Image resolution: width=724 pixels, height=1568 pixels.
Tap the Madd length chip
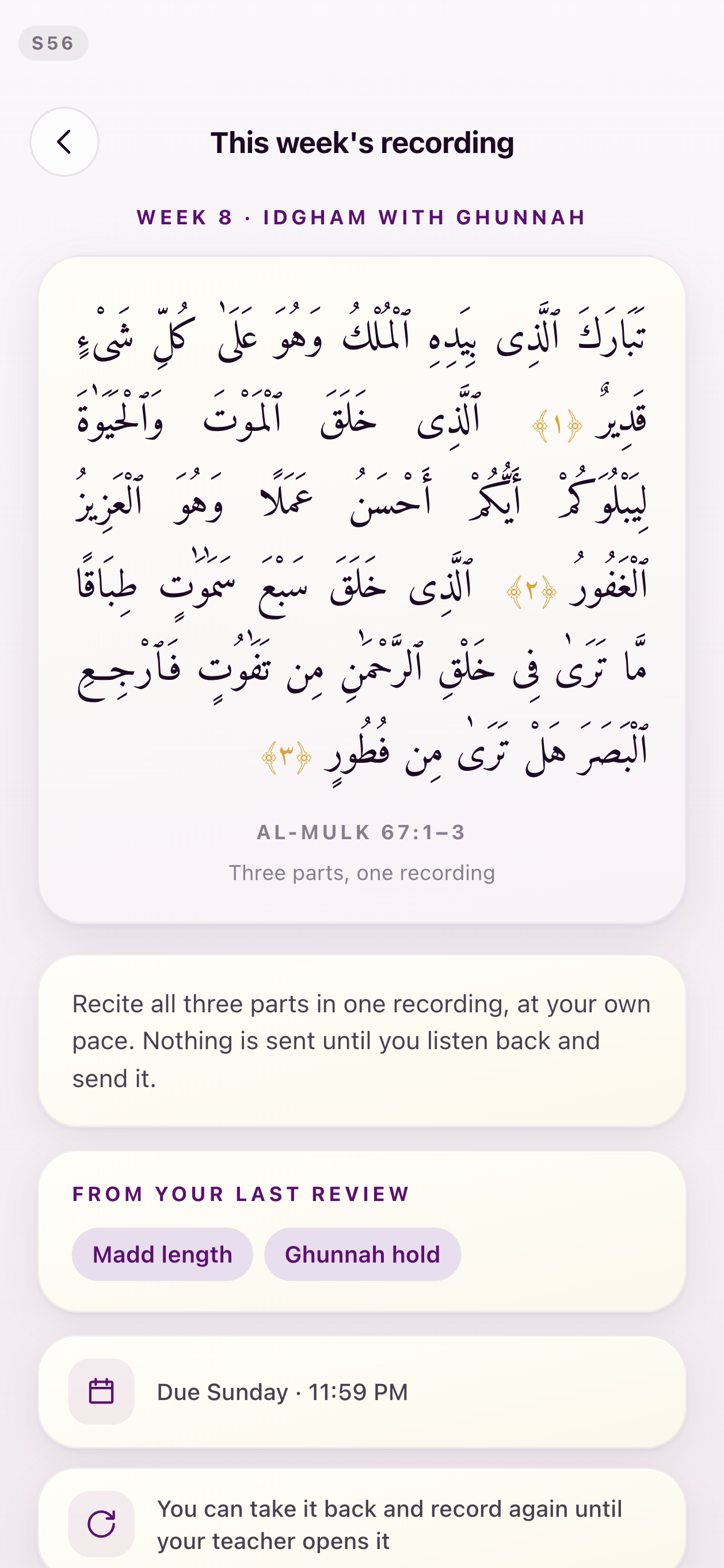[162, 1255]
